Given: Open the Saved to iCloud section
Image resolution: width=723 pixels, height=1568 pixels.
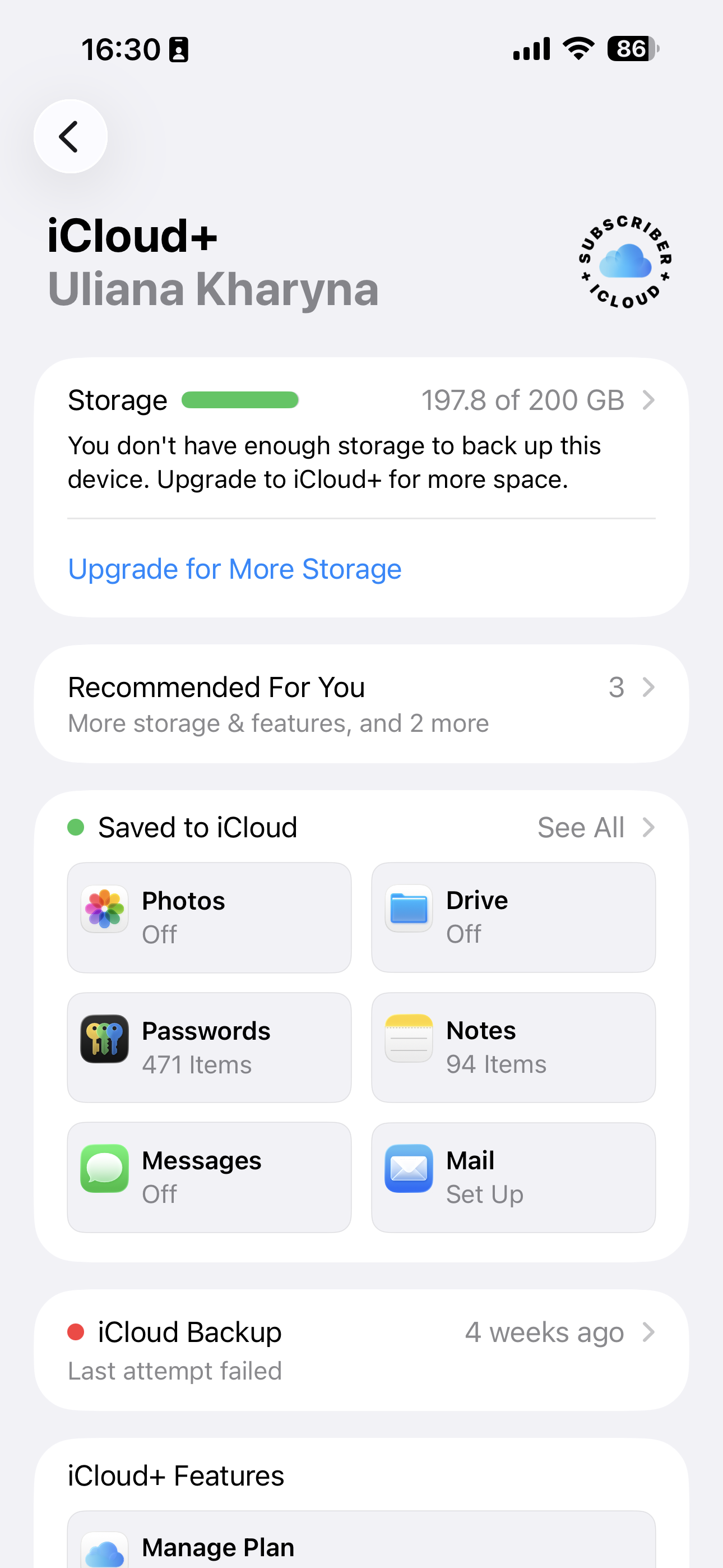Looking at the screenshot, I should tap(197, 827).
